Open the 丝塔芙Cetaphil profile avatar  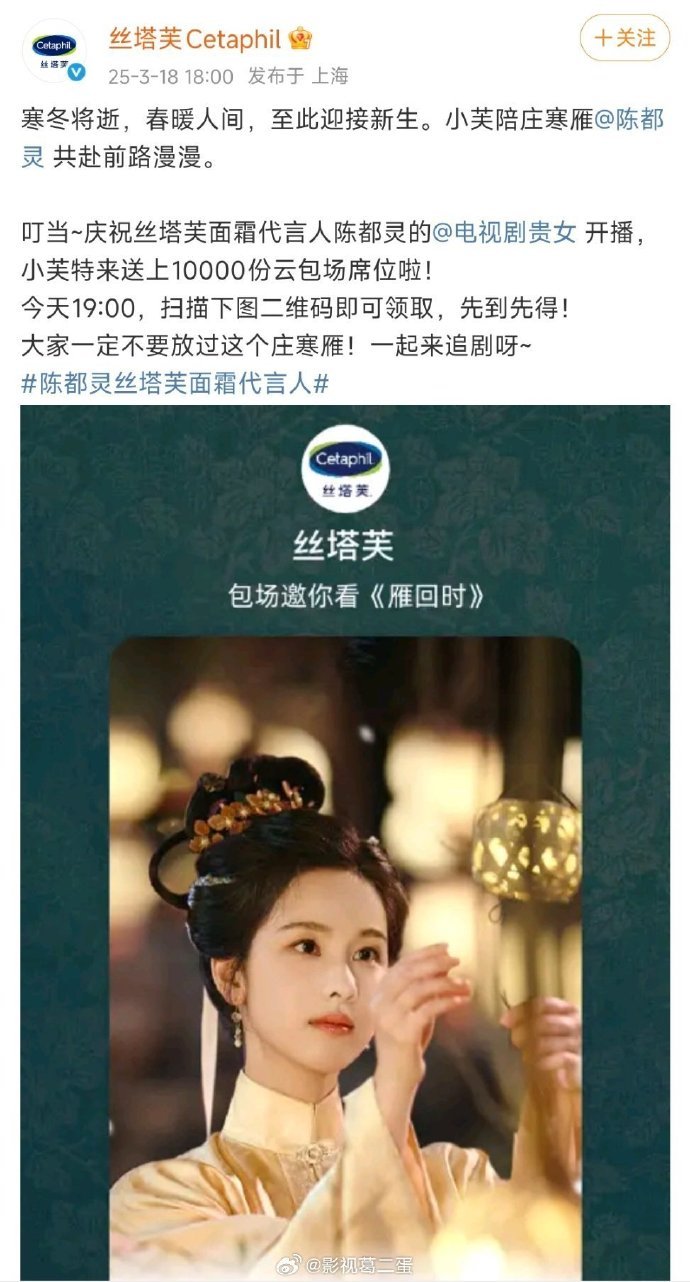point(53,51)
